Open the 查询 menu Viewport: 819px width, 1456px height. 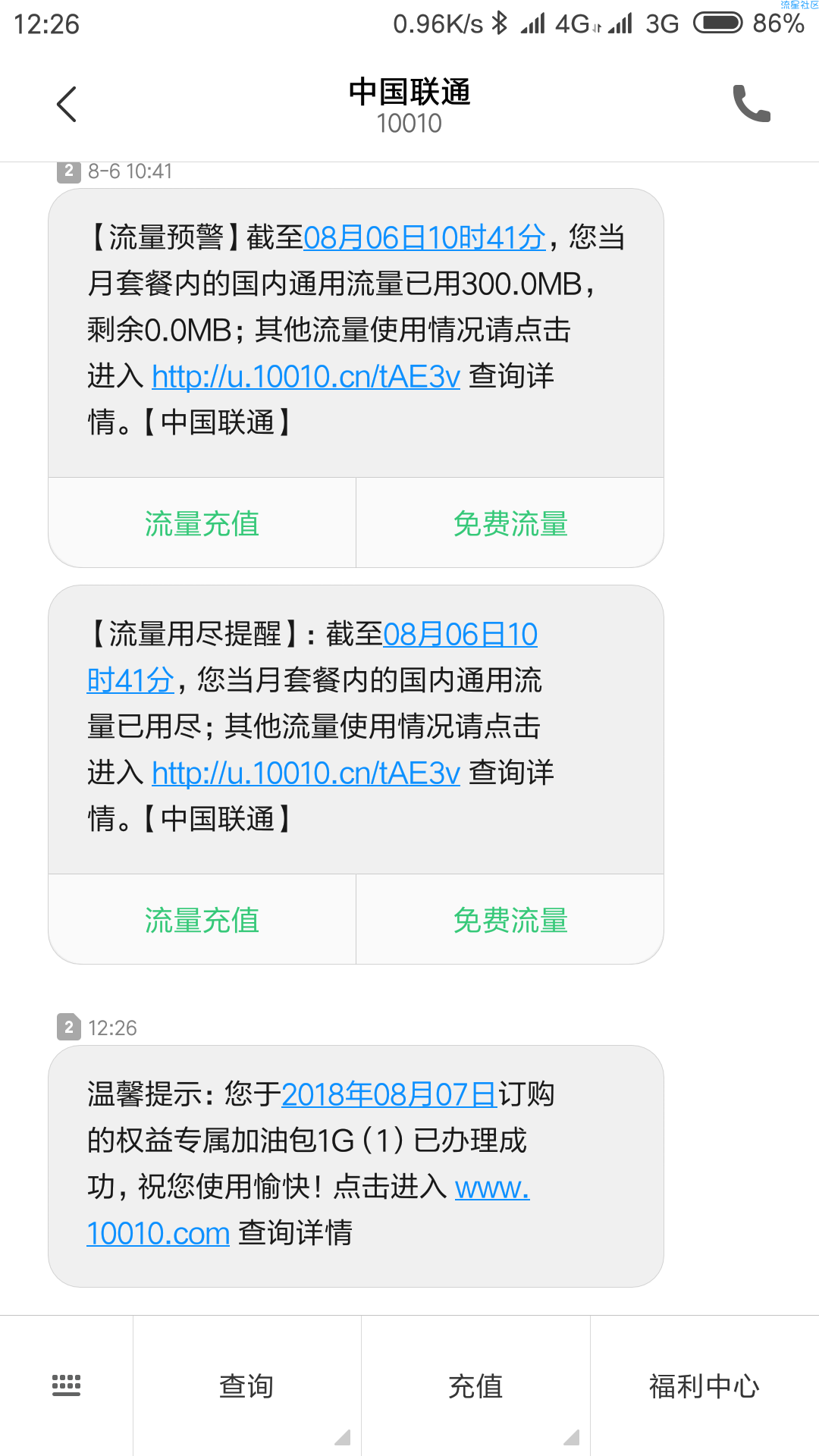point(247,1385)
